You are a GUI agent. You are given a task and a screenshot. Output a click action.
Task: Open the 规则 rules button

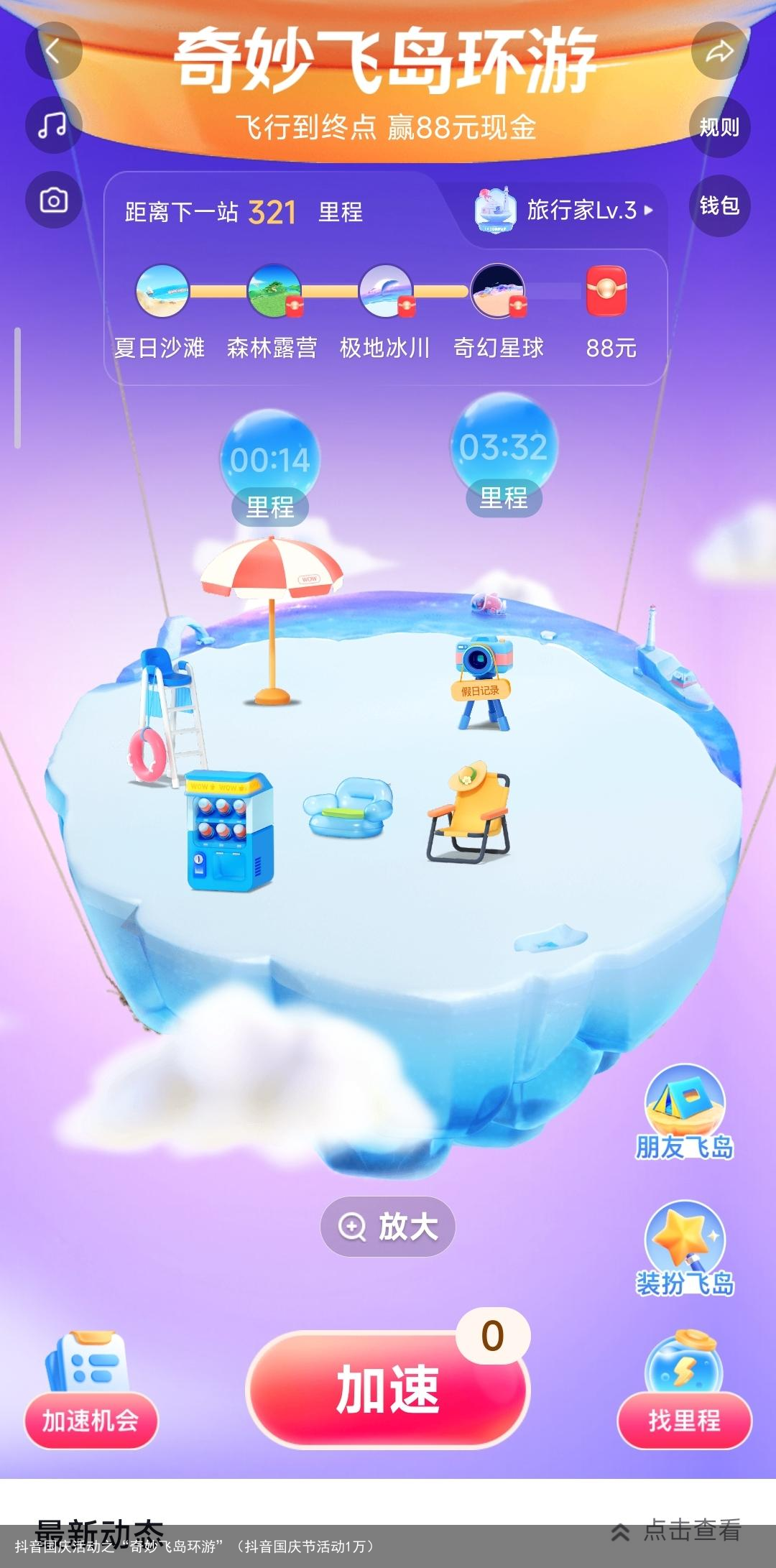tap(719, 127)
